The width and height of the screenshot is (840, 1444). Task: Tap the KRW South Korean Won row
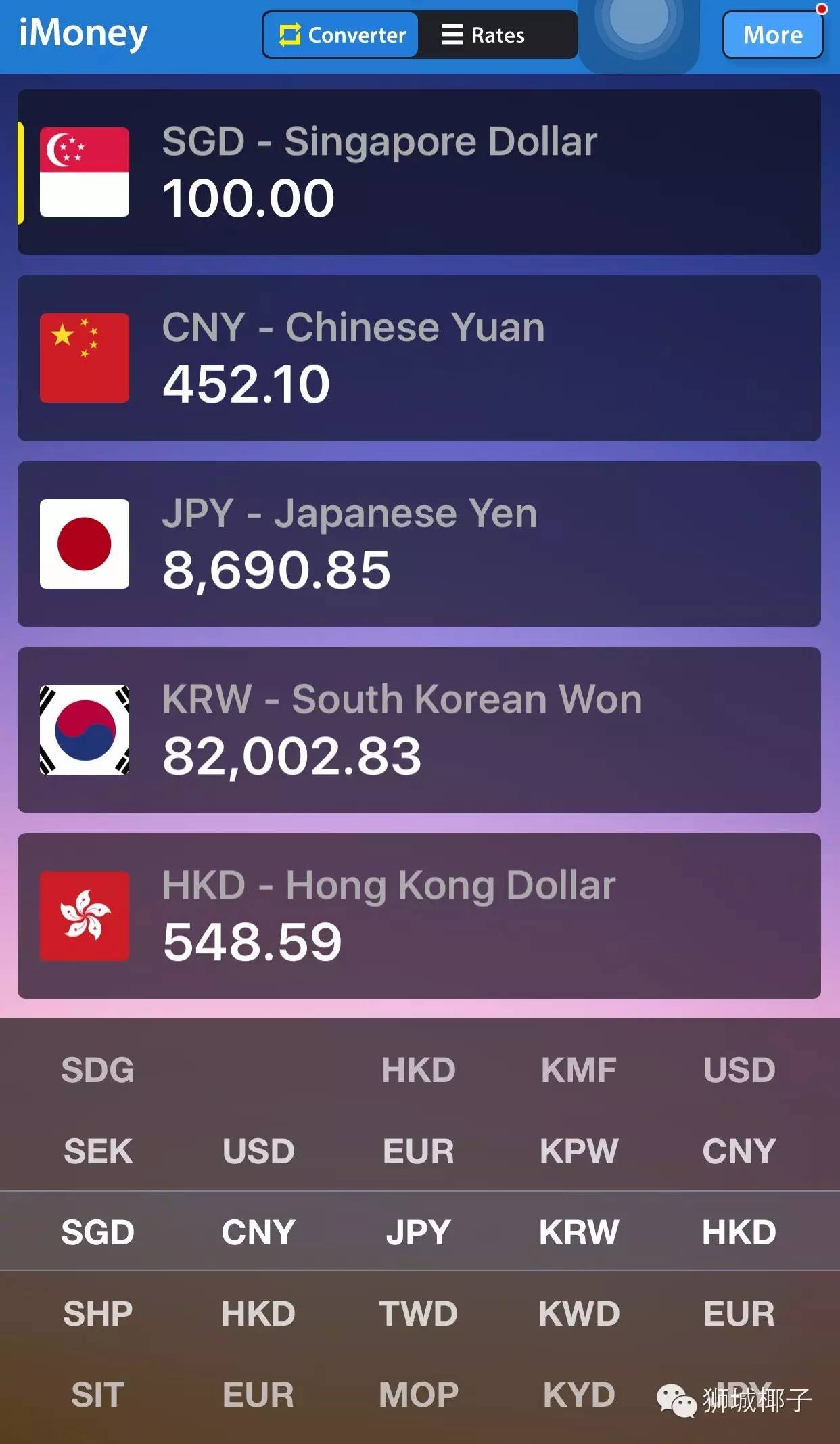(419, 729)
